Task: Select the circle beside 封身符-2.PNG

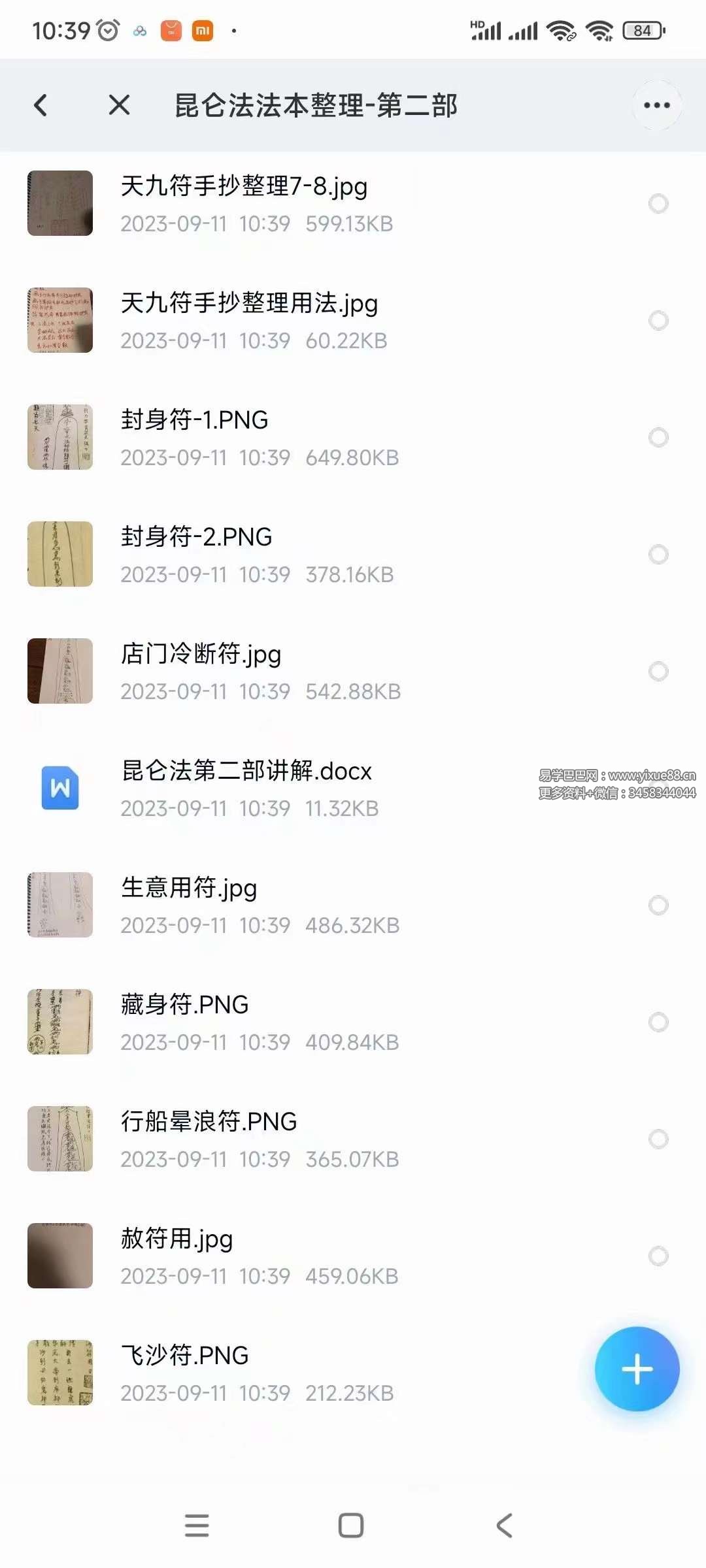Action: (x=658, y=555)
